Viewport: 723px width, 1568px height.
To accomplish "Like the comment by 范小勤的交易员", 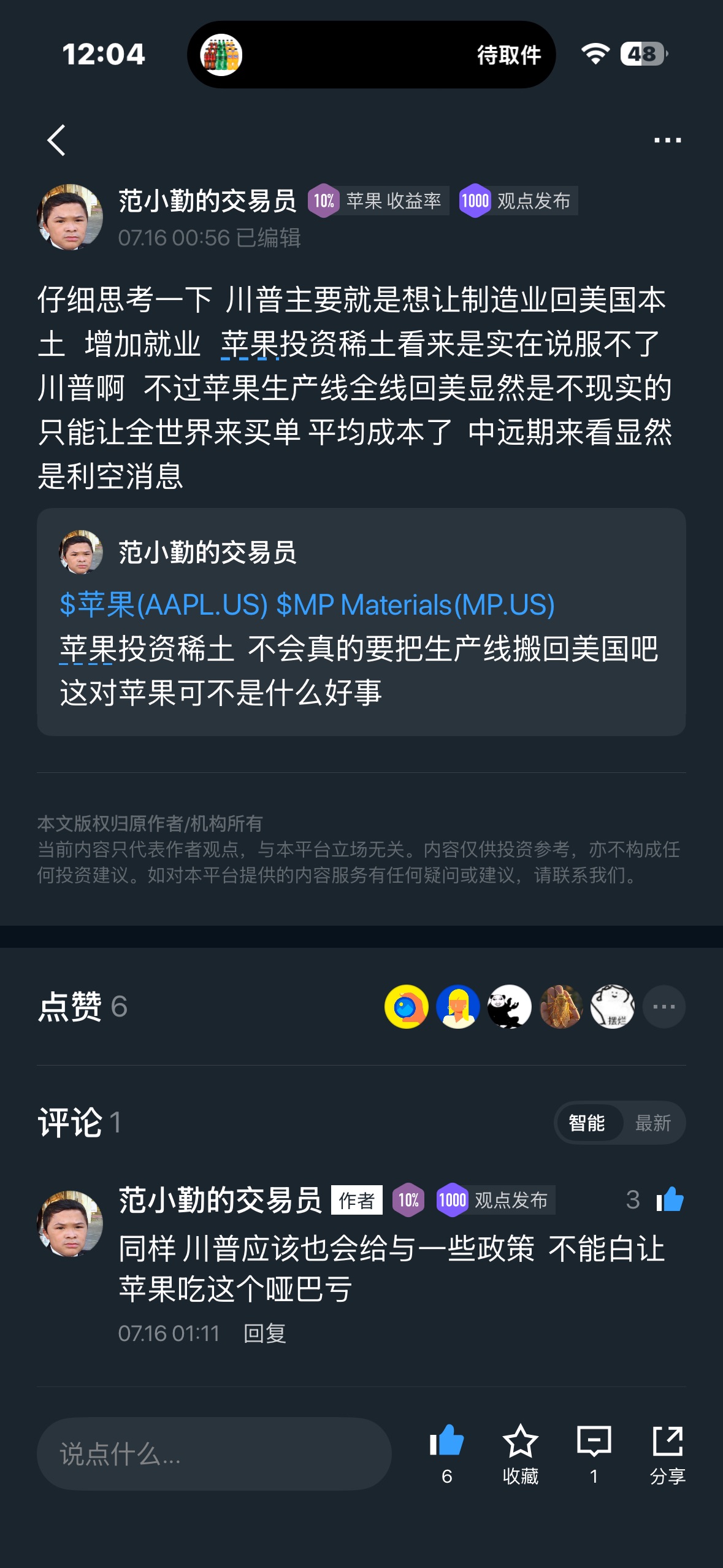I will pyautogui.click(x=670, y=1199).
